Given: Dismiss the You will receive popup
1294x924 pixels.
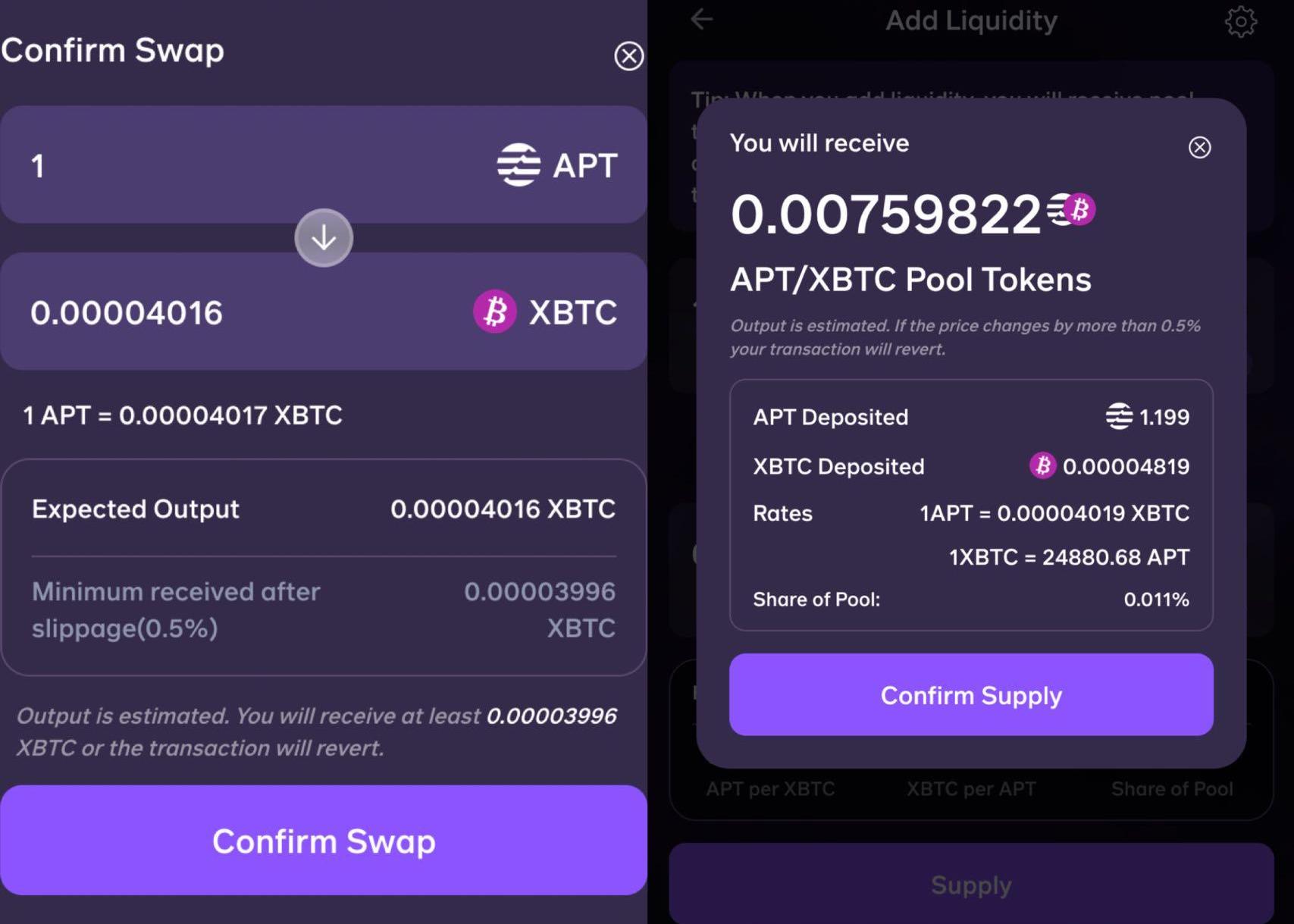Looking at the screenshot, I should (x=1199, y=147).
